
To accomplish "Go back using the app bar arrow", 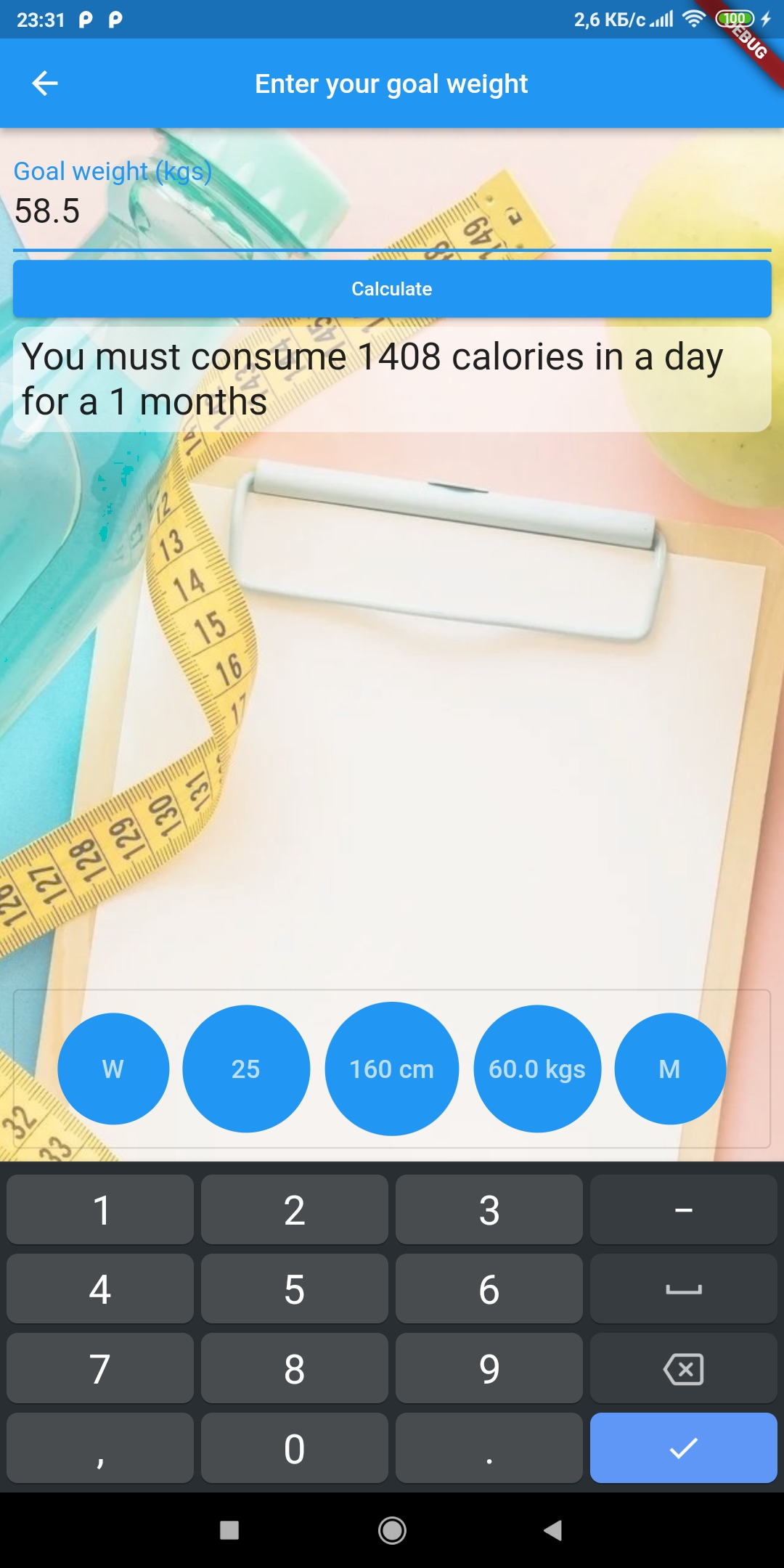I will [x=45, y=83].
